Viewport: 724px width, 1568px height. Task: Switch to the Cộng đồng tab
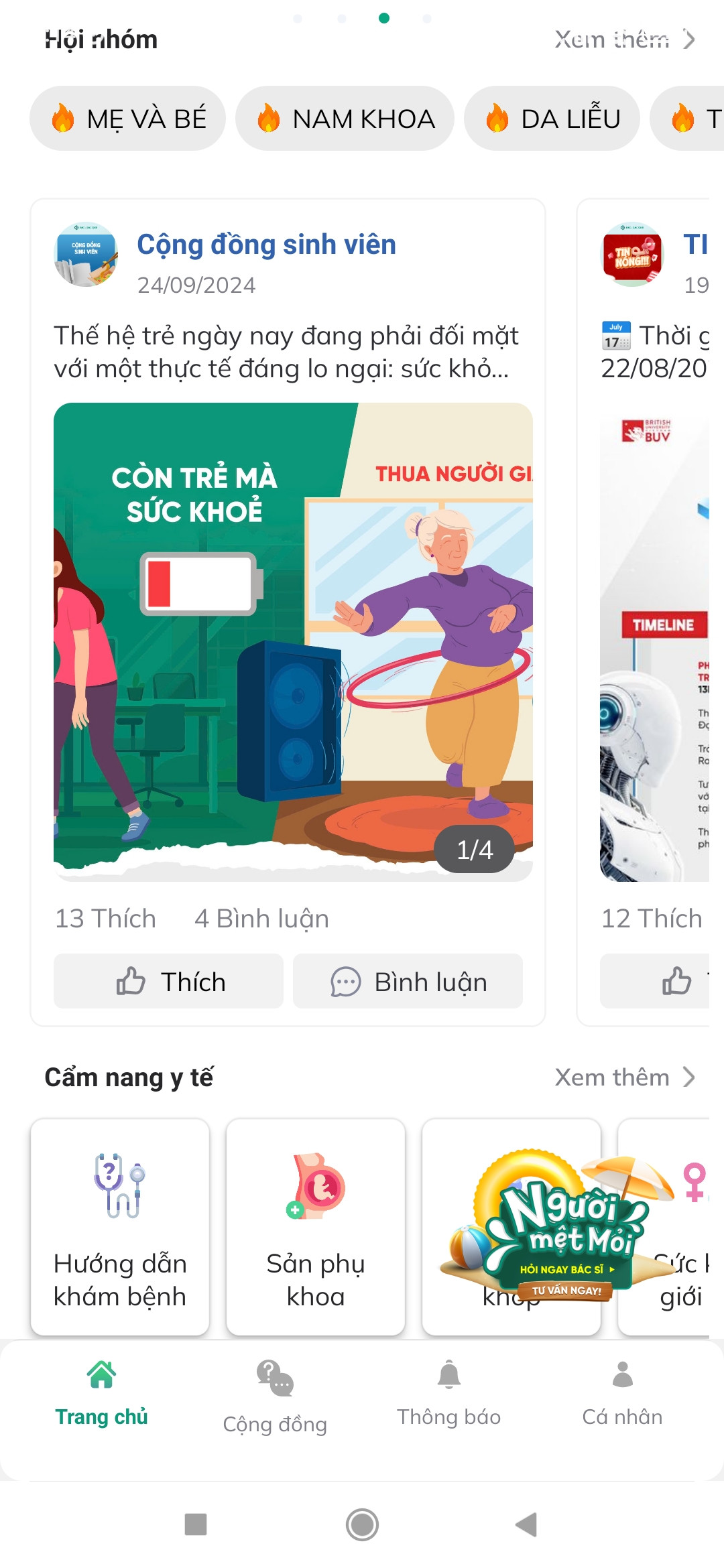pos(275,1397)
